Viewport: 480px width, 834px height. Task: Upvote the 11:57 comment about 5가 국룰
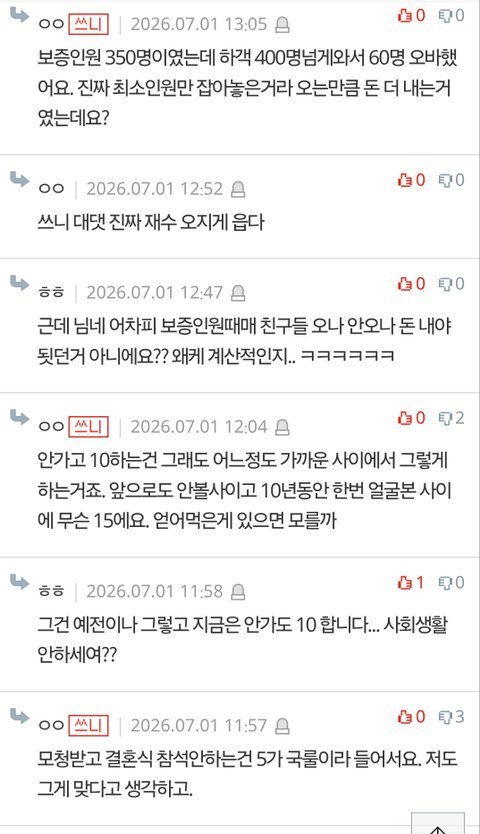[x=411, y=717]
